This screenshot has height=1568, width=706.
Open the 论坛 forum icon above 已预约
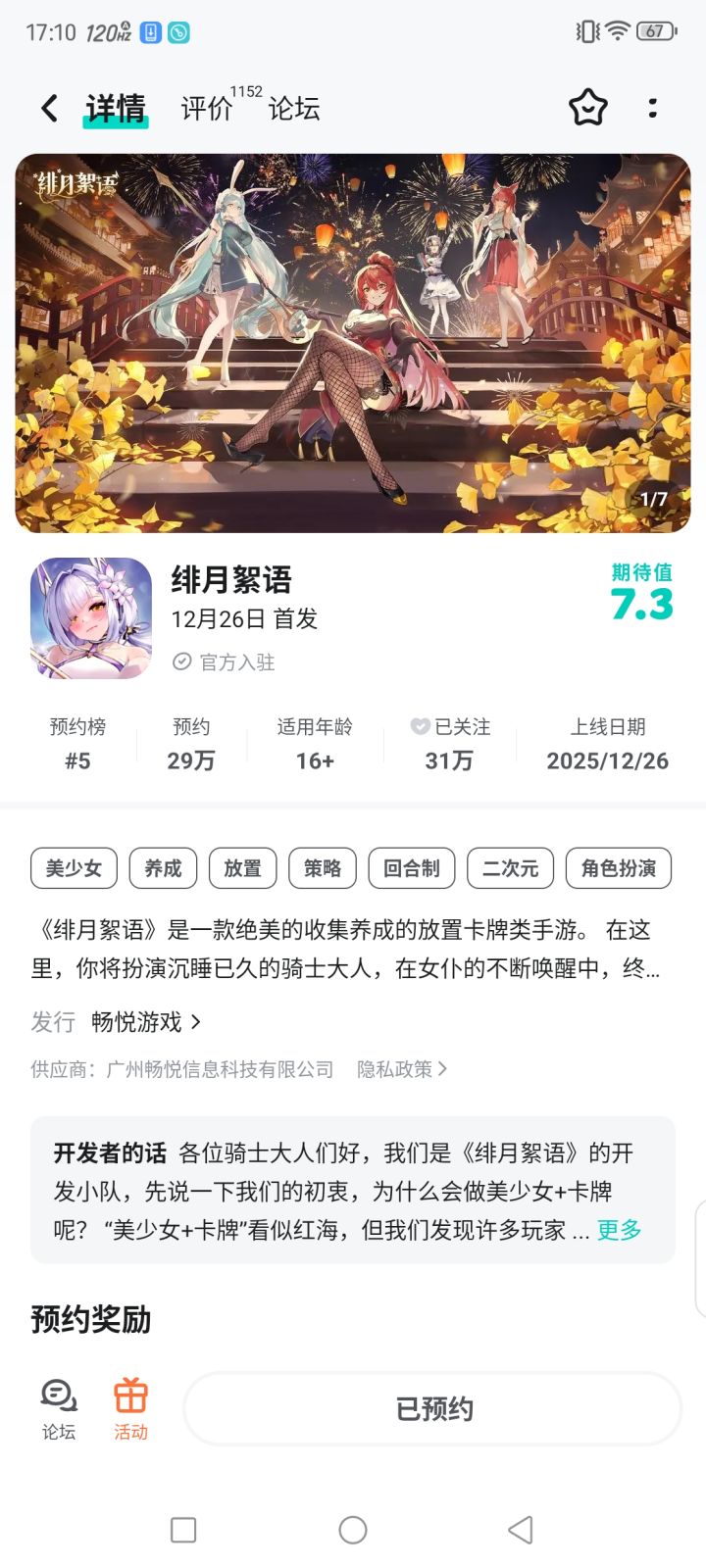(58, 1404)
